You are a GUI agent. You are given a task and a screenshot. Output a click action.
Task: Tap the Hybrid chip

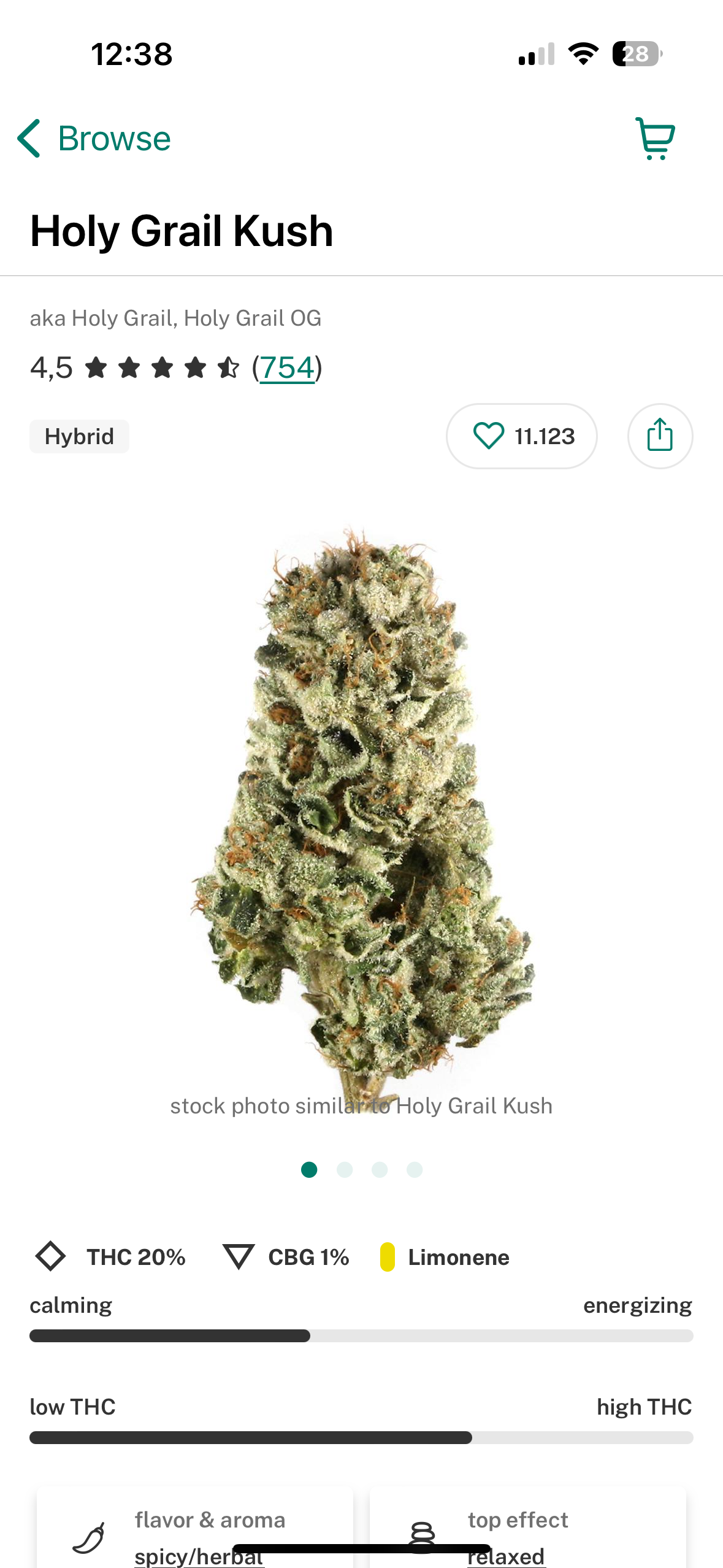coord(79,437)
